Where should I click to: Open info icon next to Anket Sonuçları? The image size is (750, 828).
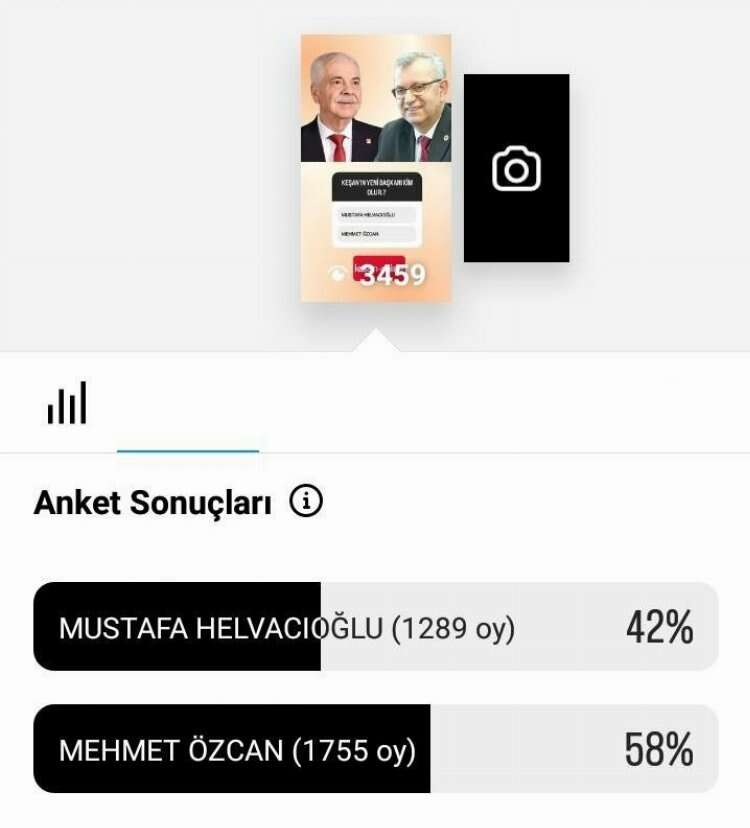click(306, 501)
